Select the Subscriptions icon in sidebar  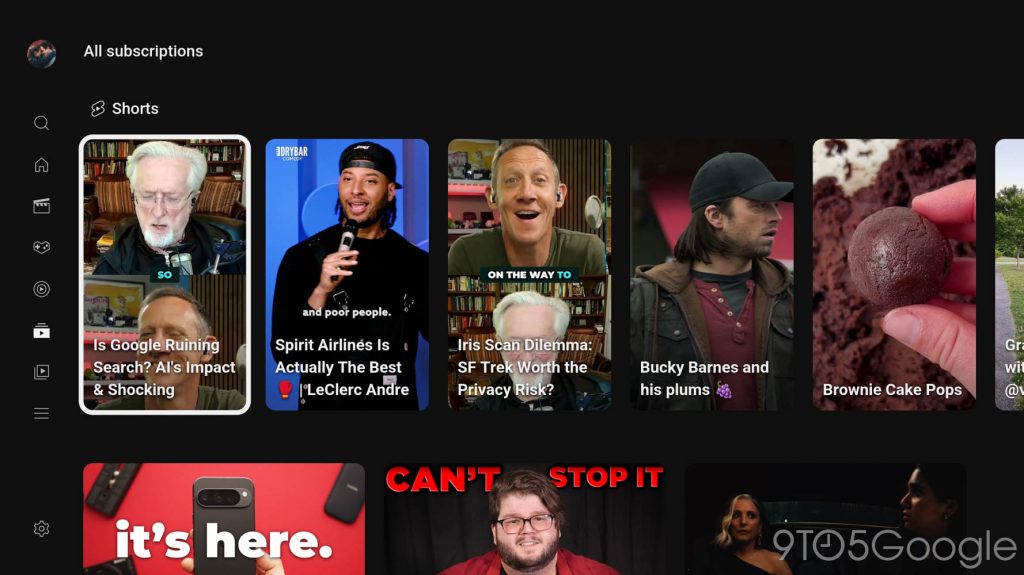[x=41, y=331]
